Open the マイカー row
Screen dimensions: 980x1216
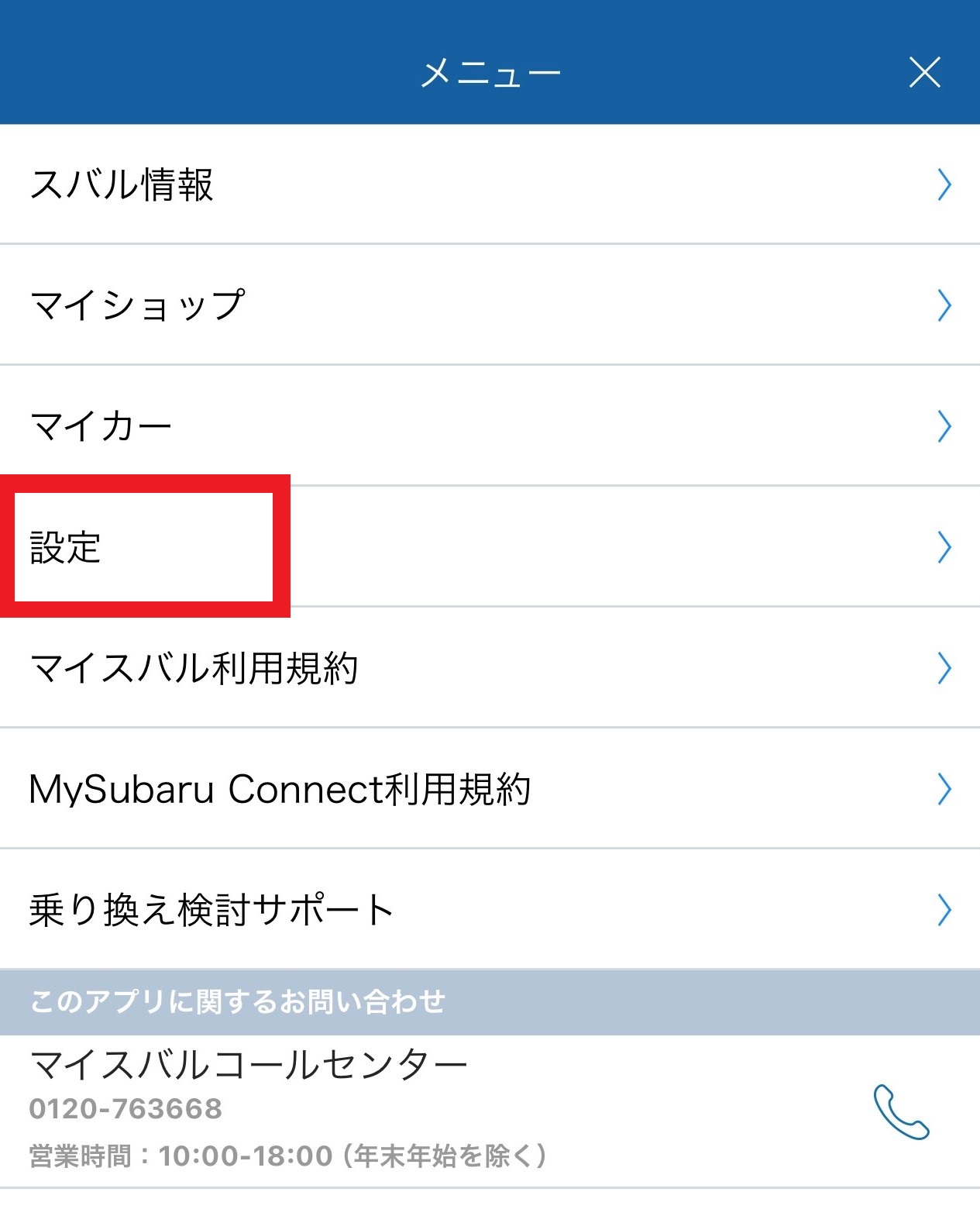point(490,425)
